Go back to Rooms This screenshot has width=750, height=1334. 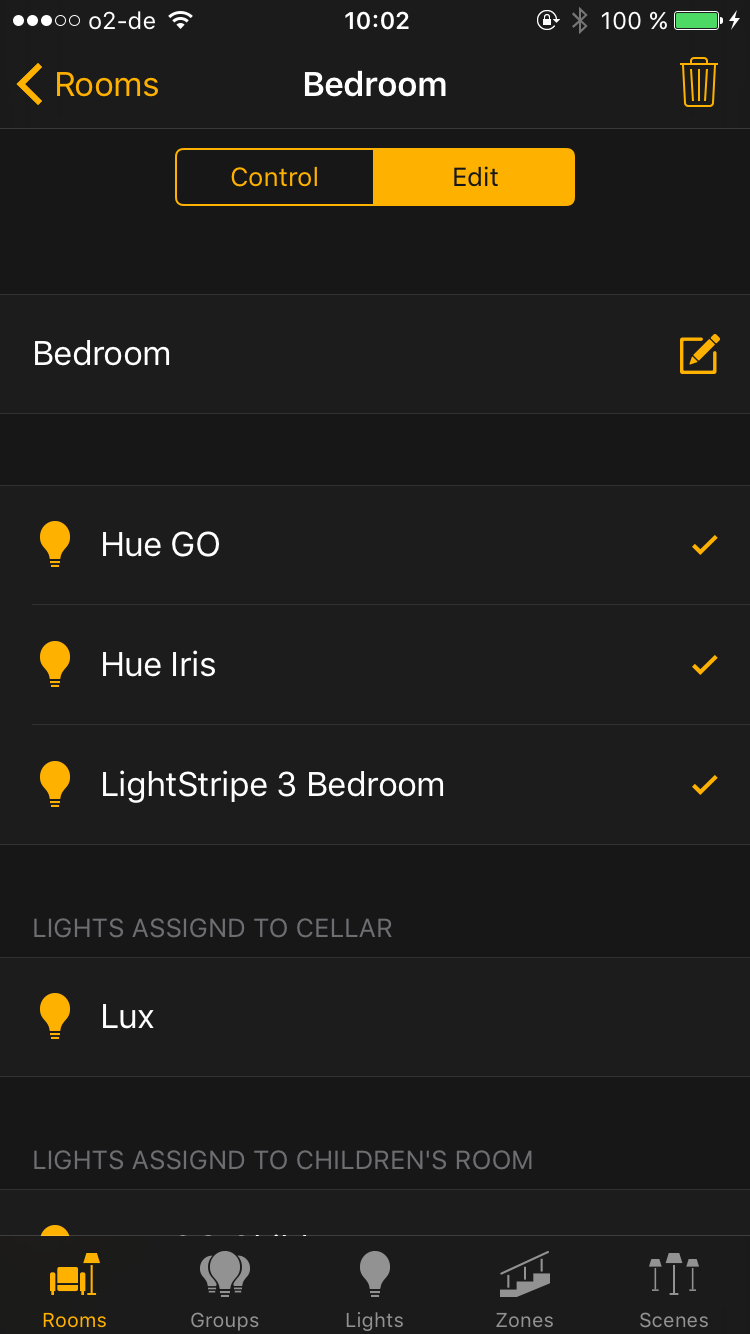point(88,85)
